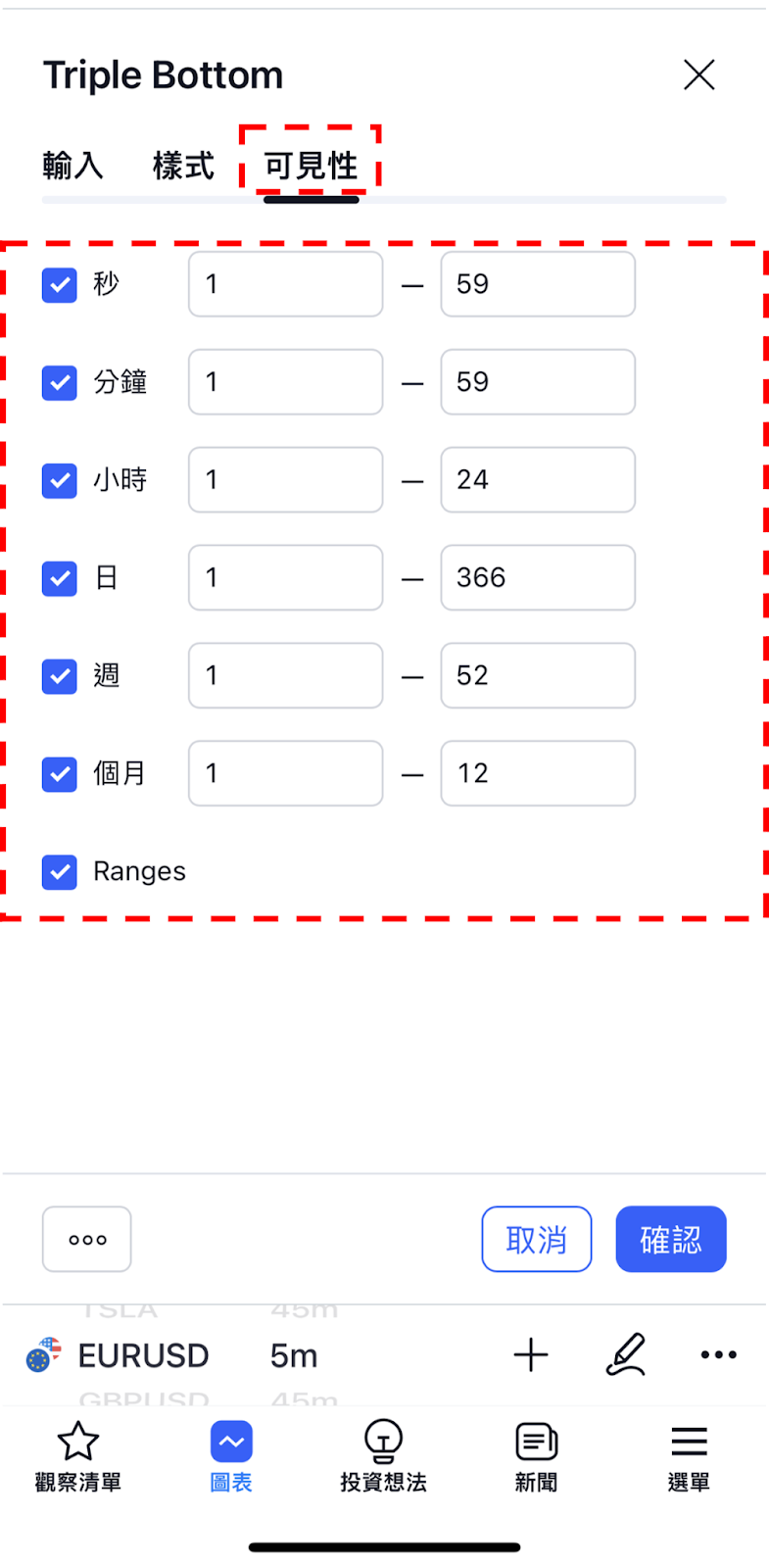Add a symbol with the plus icon

click(531, 1355)
